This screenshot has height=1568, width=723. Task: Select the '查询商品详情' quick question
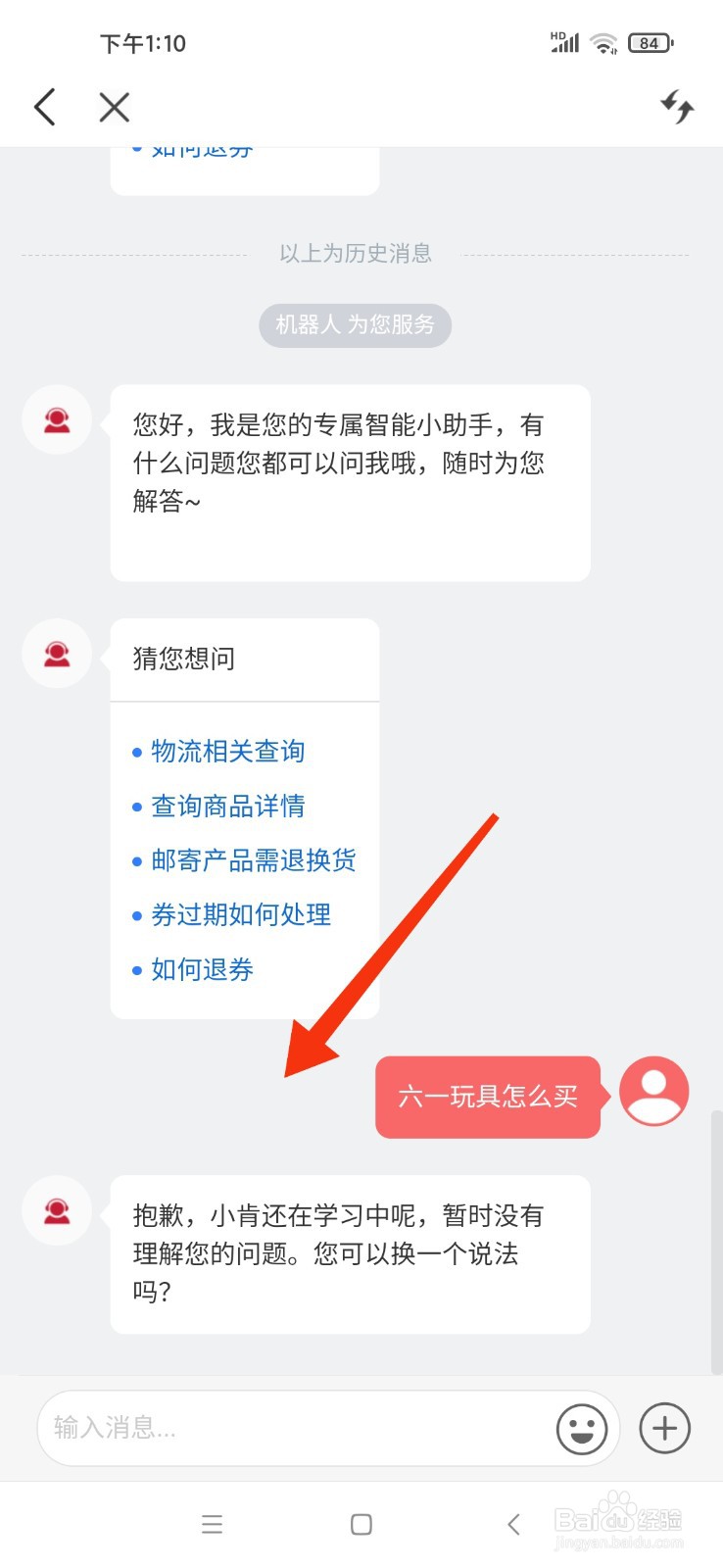click(x=228, y=807)
